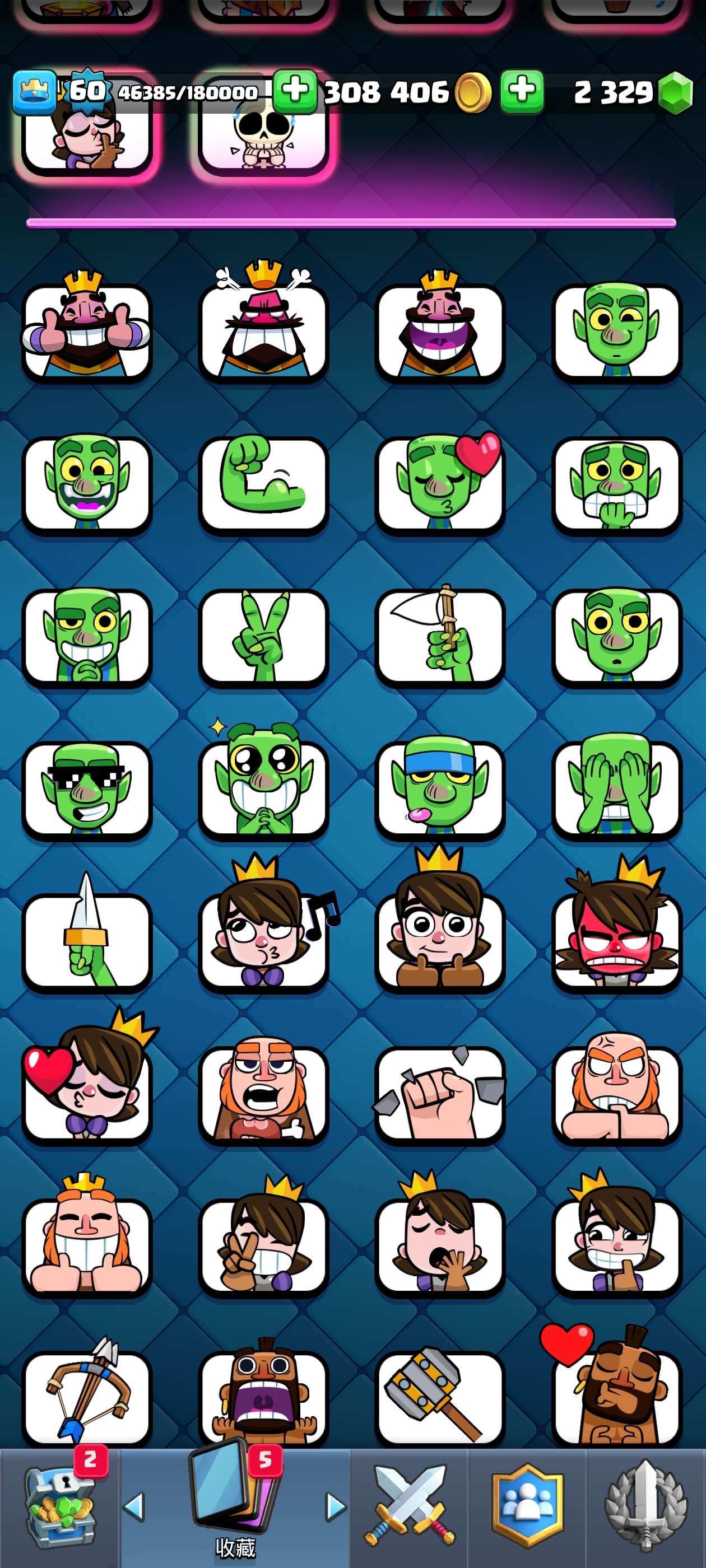Pick the Princess whistling with music note emote
This screenshot has width=706, height=1568.
click(263, 940)
